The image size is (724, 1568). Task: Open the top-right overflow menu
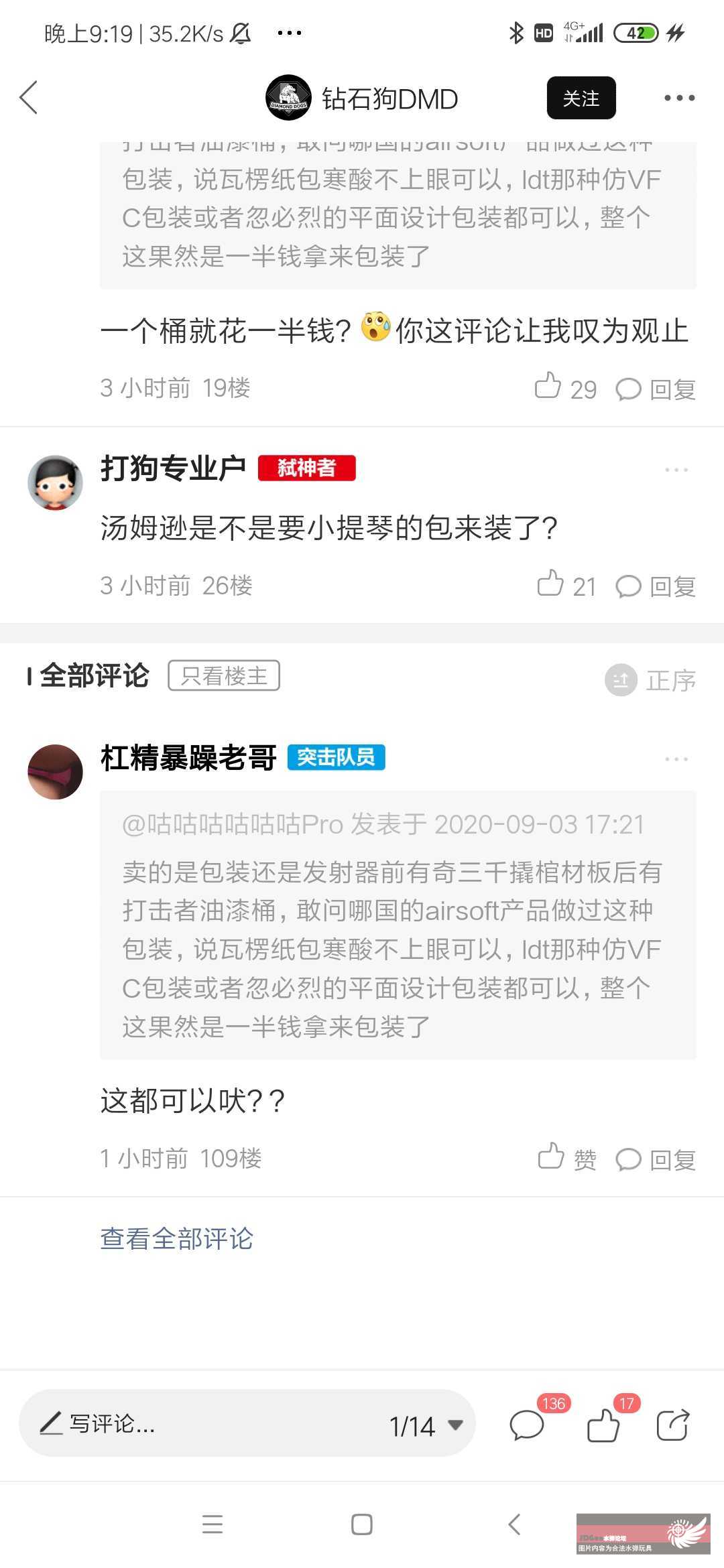pyautogui.click(x=679, y=98)
